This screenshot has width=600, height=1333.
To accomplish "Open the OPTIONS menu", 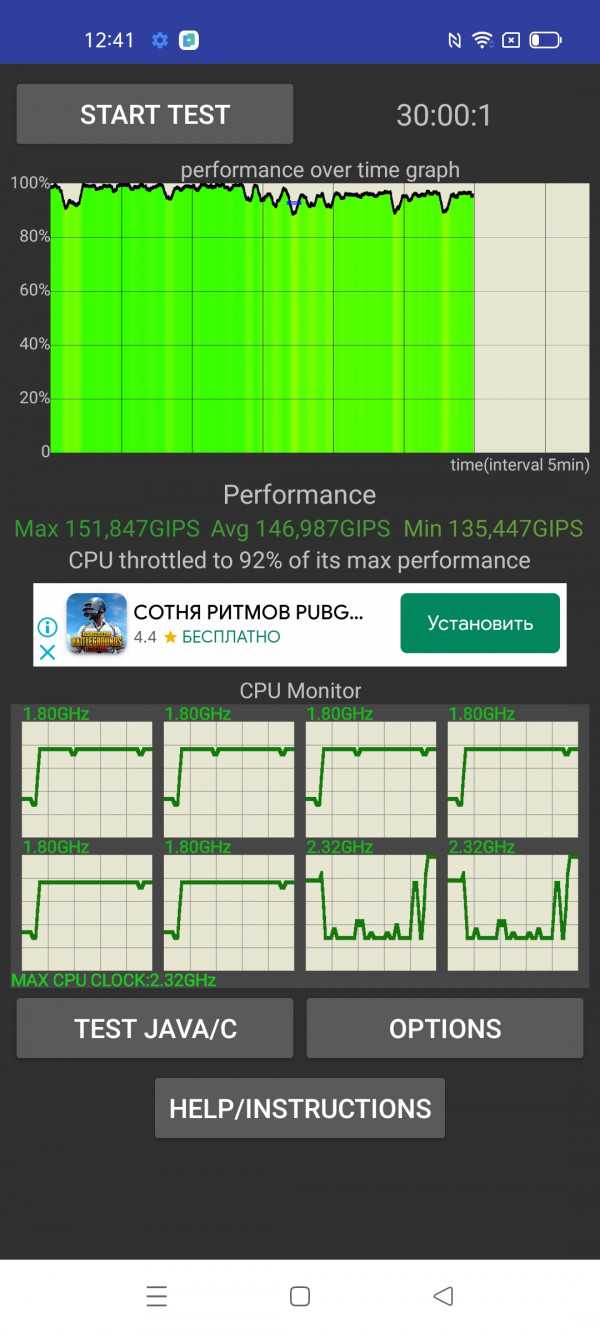I will click(445, 1028).
